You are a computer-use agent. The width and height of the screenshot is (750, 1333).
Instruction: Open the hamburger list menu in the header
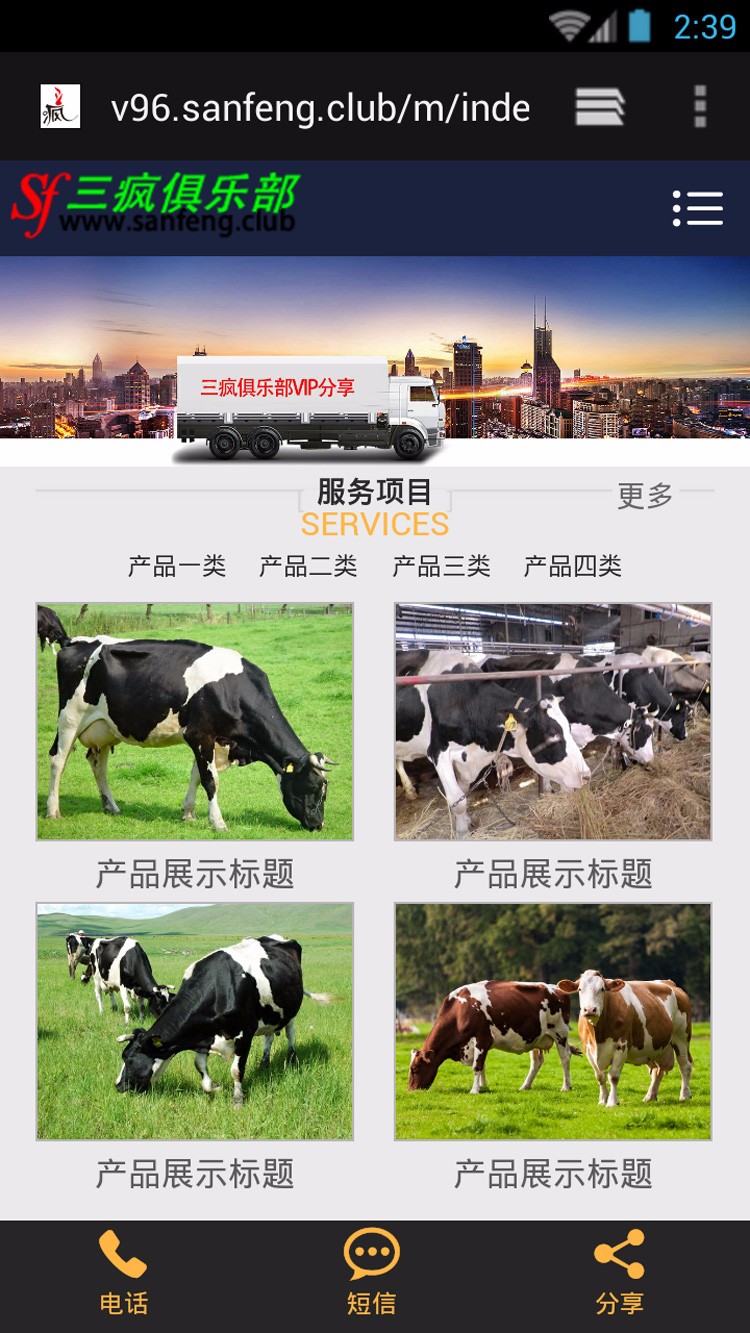tap(698, 208)
